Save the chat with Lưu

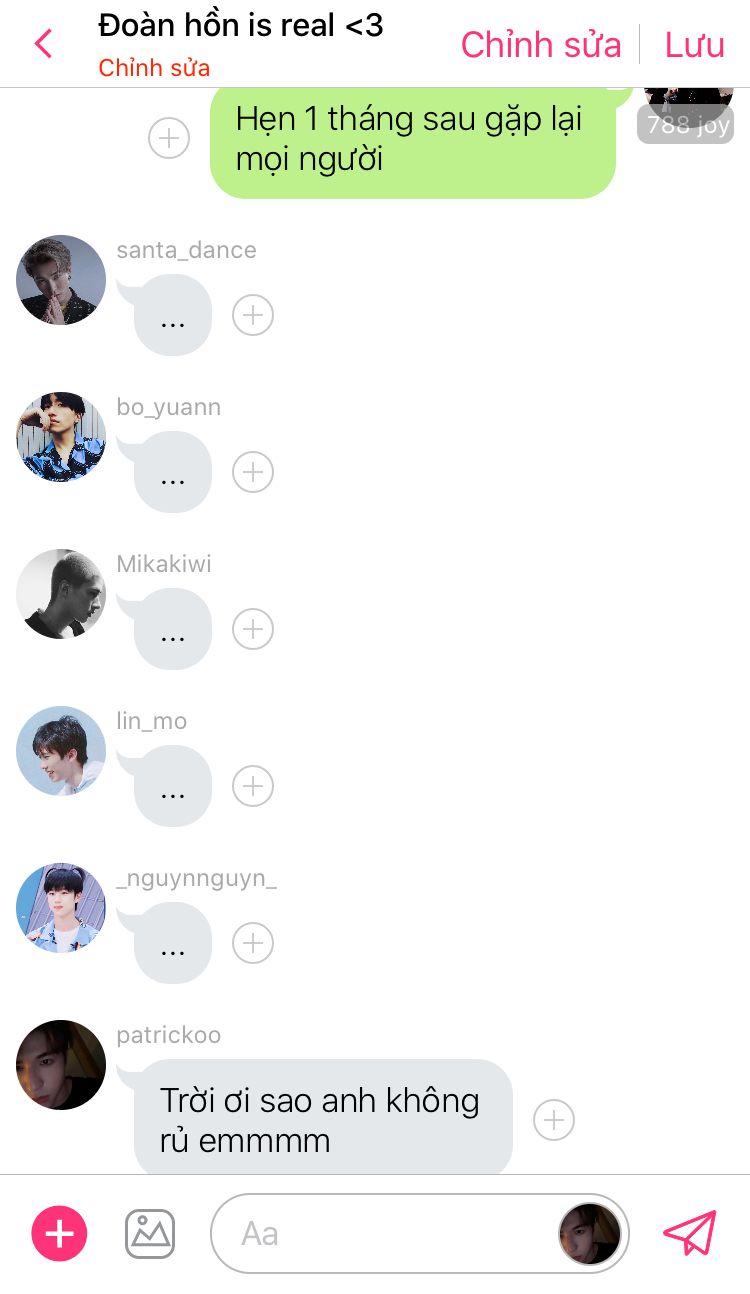click(x=695, y=45)
